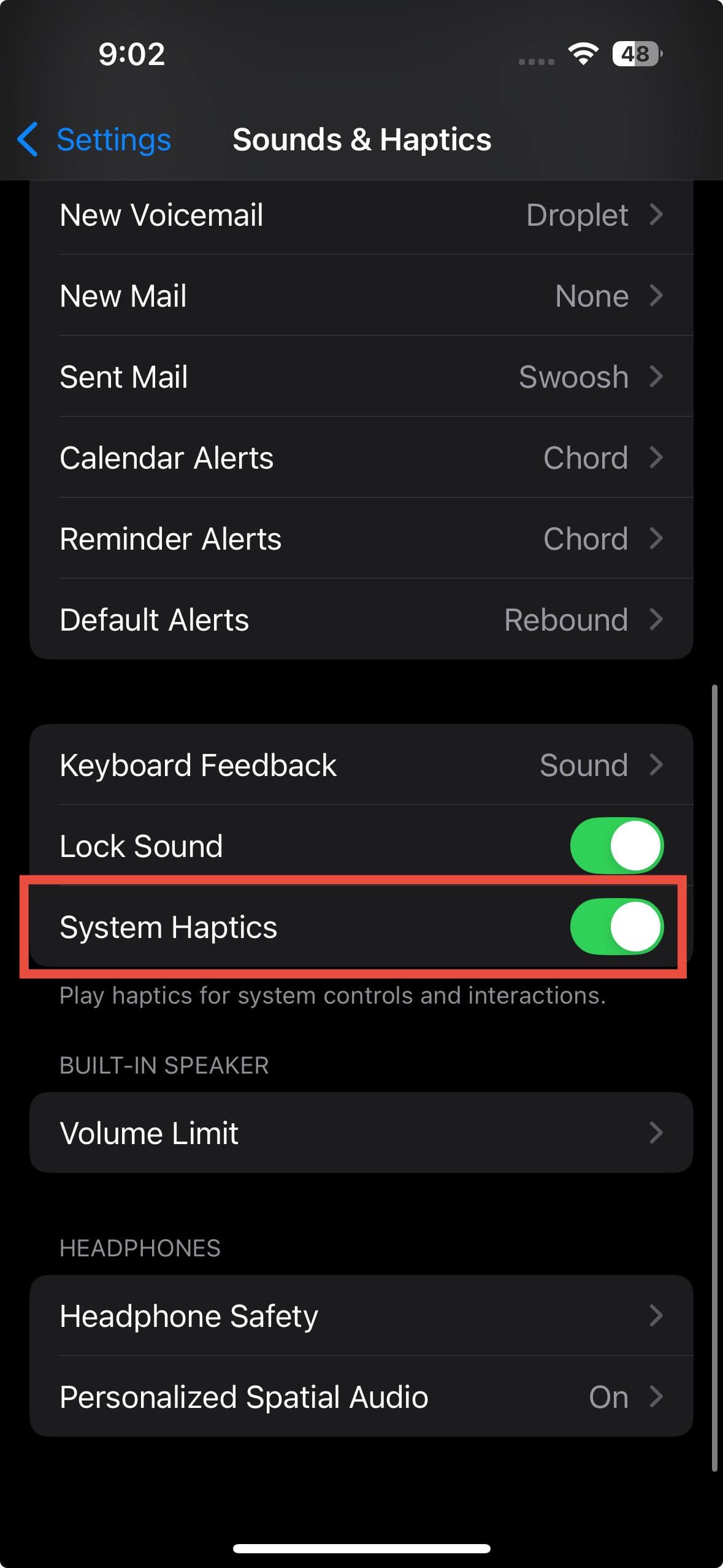Open Sent Mail sound settings
Image resolution: width=723 pixels, height=1568 pixels.
pos(361,377)
